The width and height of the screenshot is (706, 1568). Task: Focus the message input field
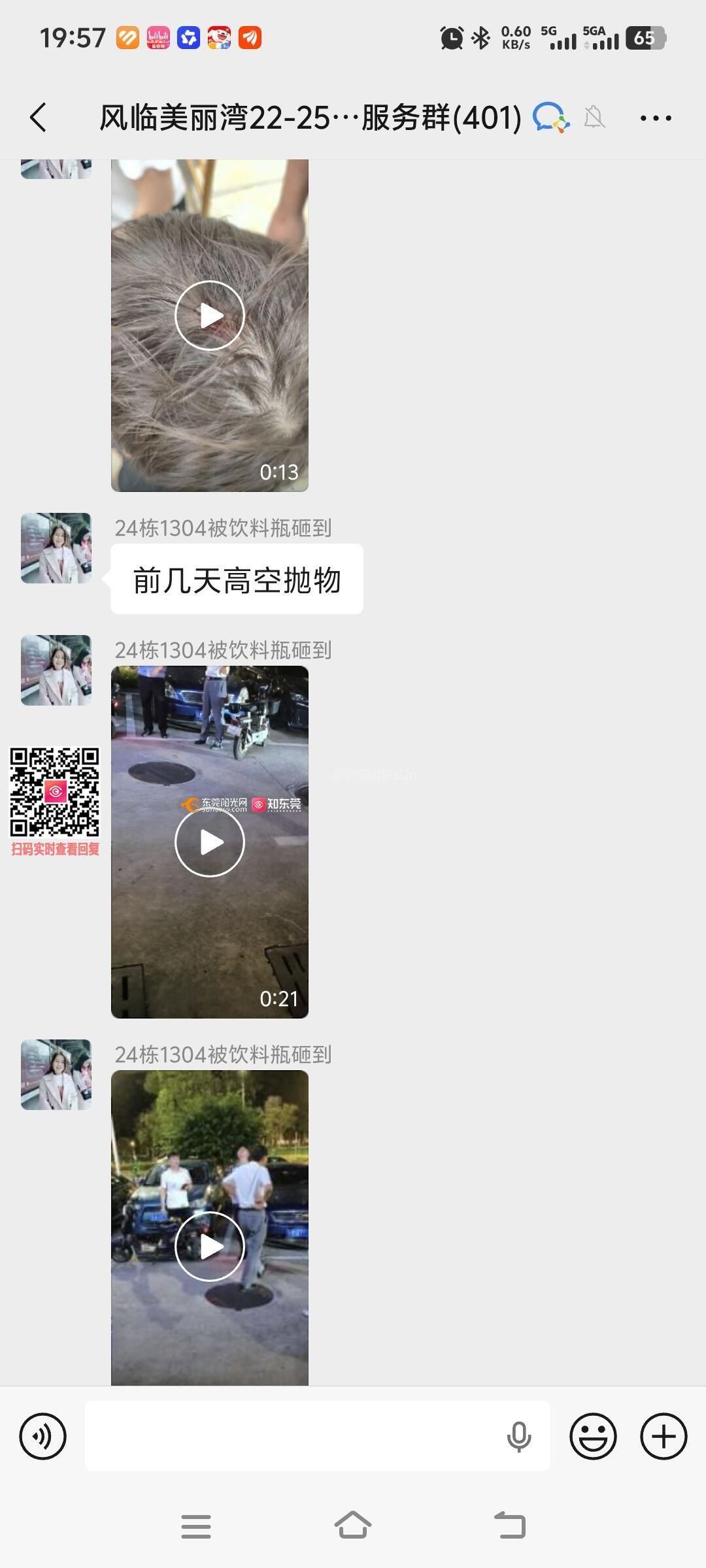(x=294, y=1436)
